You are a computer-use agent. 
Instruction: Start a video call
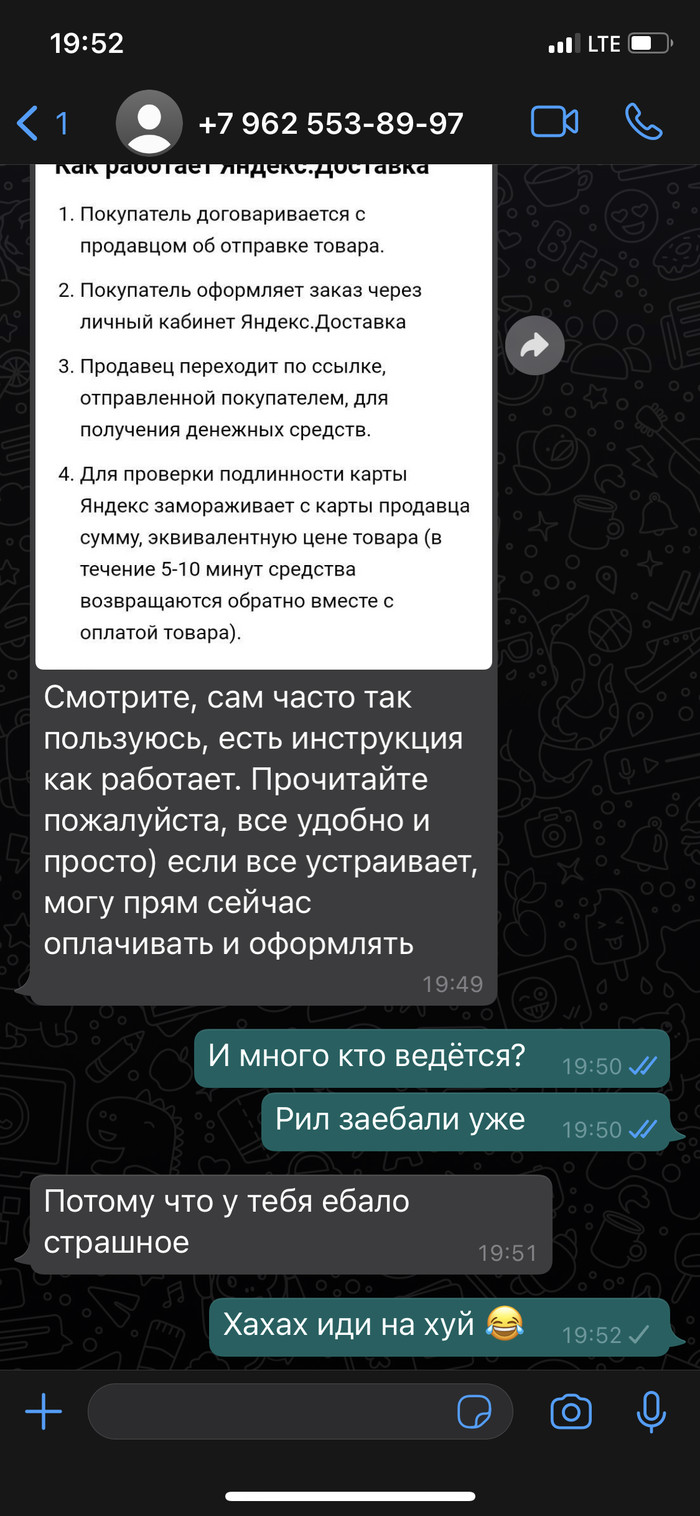(554, 122)
